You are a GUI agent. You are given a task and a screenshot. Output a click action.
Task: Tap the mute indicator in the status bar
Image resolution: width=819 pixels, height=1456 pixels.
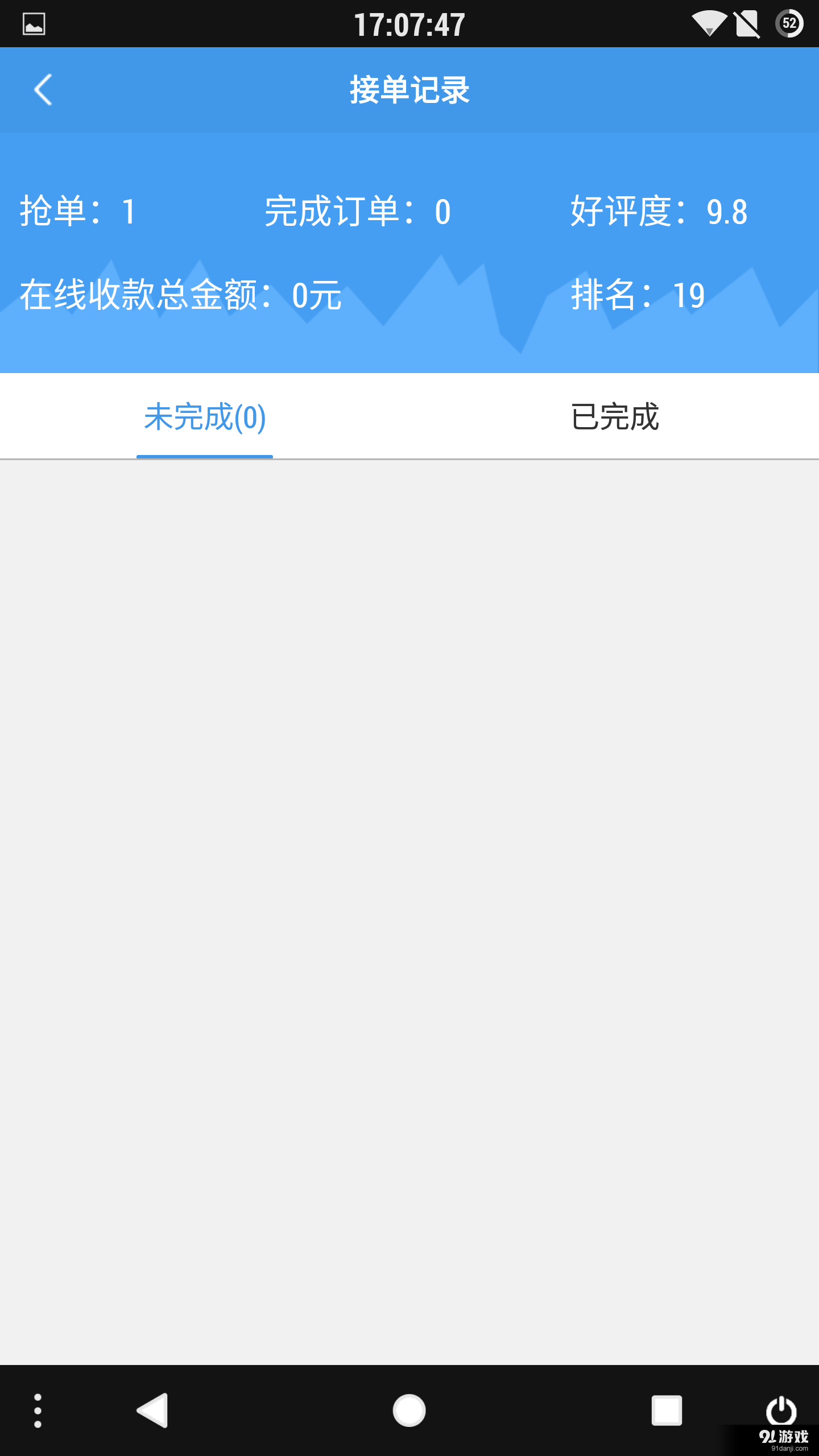click(x=747, y=23)
